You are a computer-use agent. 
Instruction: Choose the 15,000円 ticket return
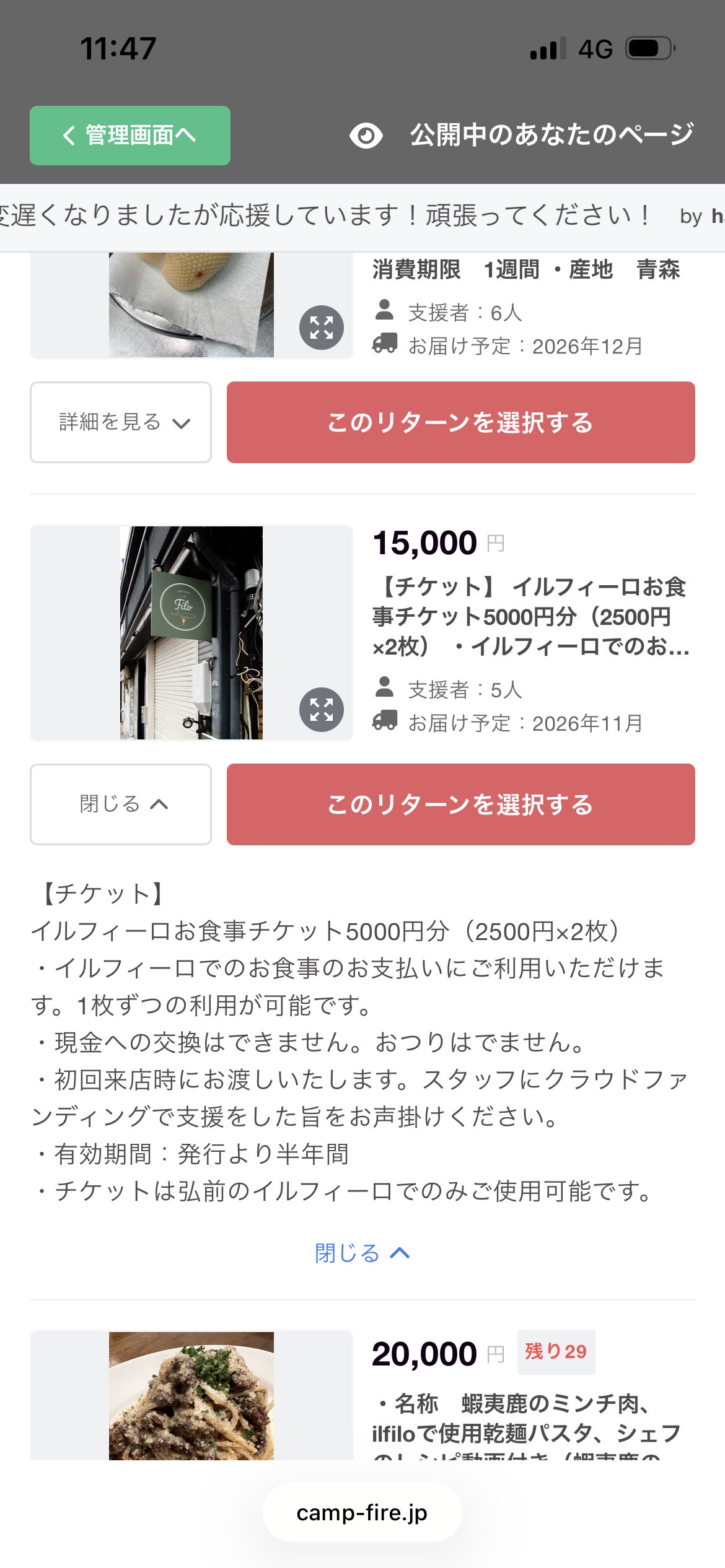point(461,804)
